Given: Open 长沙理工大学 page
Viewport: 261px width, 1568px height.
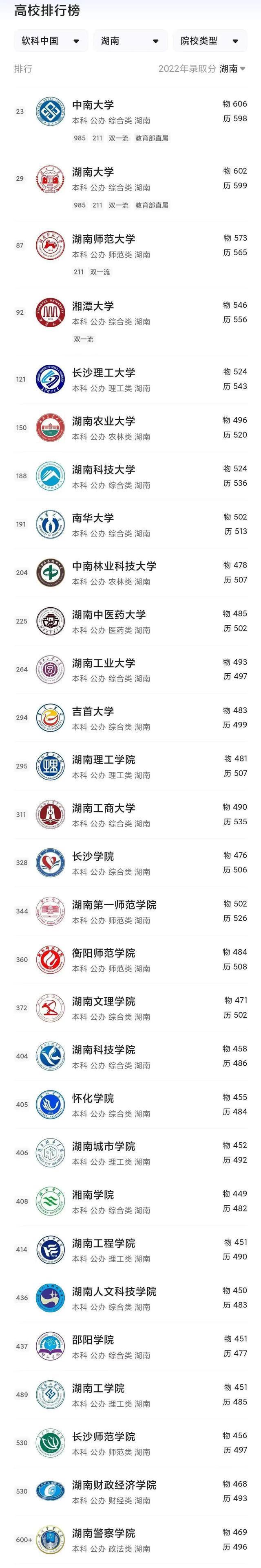Looking at the screenshot, I should click(x=103, y=372).
